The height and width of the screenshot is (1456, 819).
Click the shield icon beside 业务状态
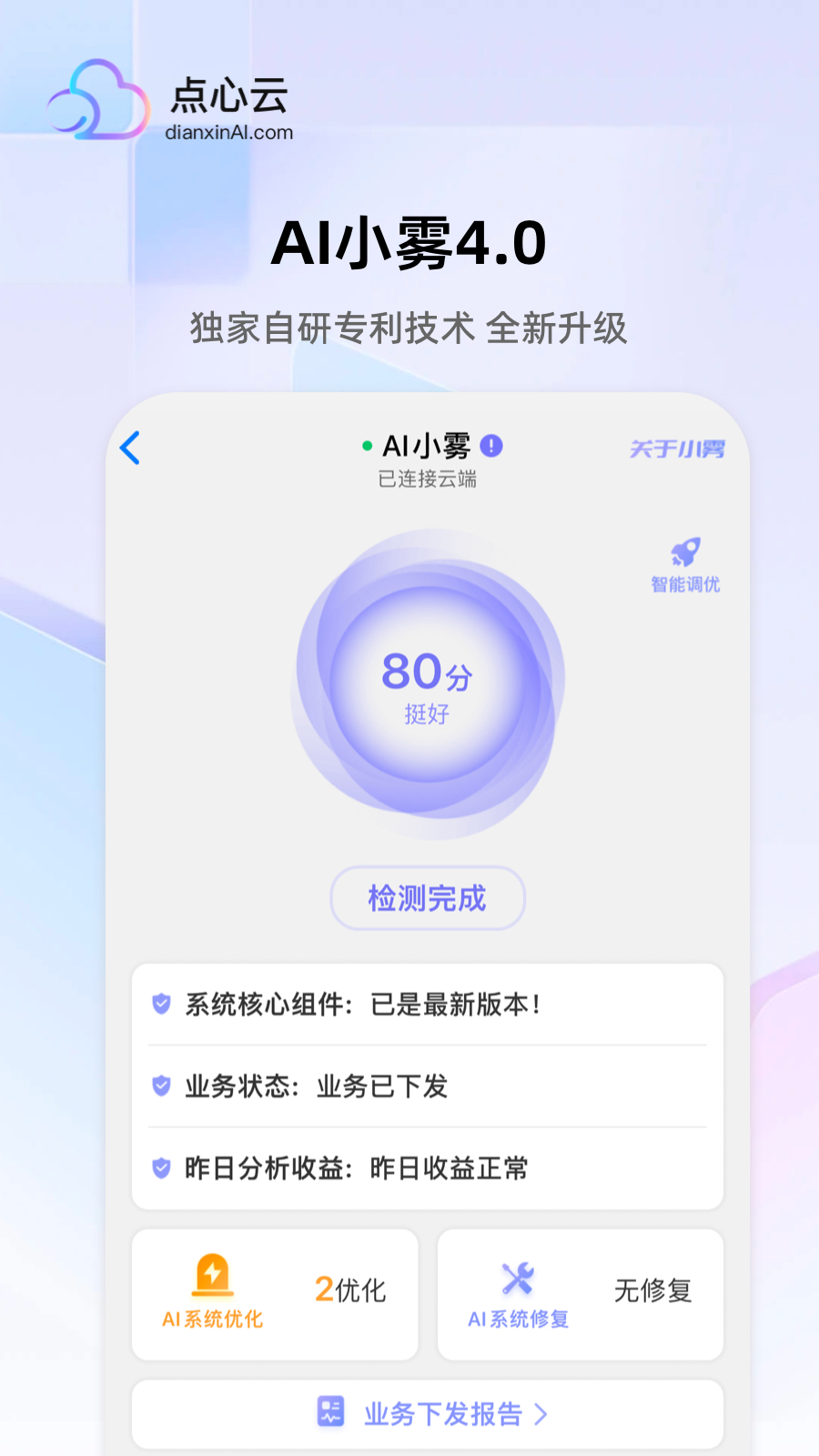pyautogui.click(x=160, y=1086)
